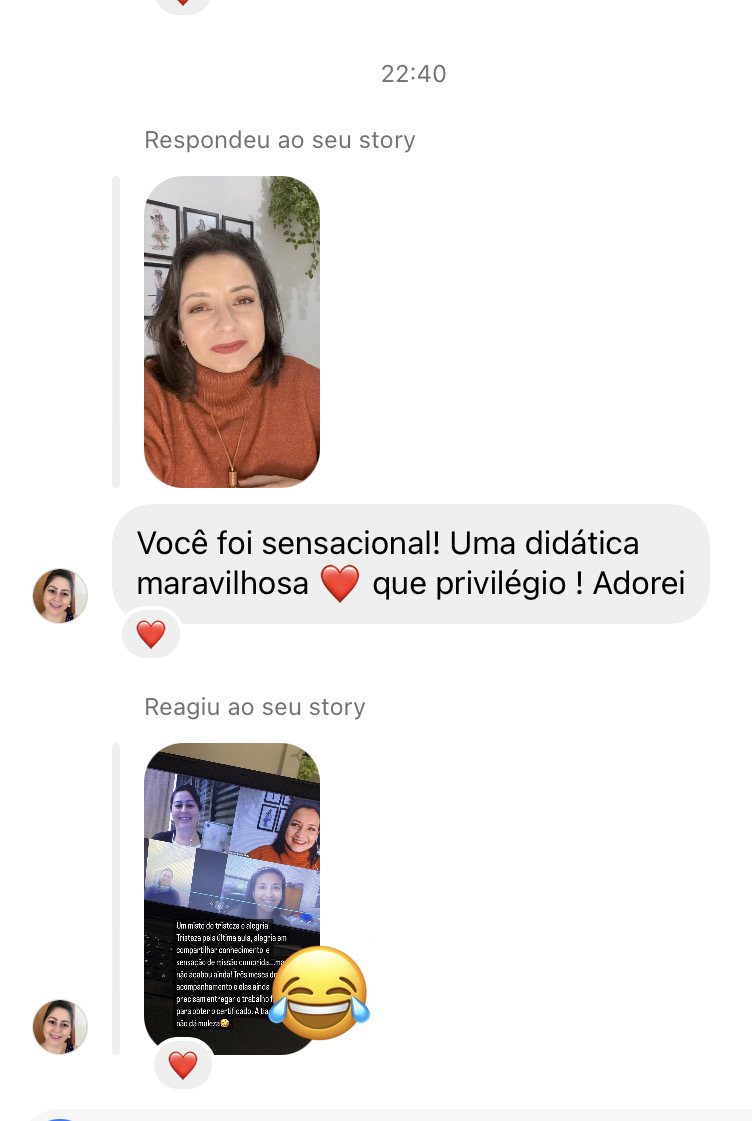Open the story thumbnail under 'Reagiu ao seu story'
The height and width of the screenshot is (1121, 752).
232,880
